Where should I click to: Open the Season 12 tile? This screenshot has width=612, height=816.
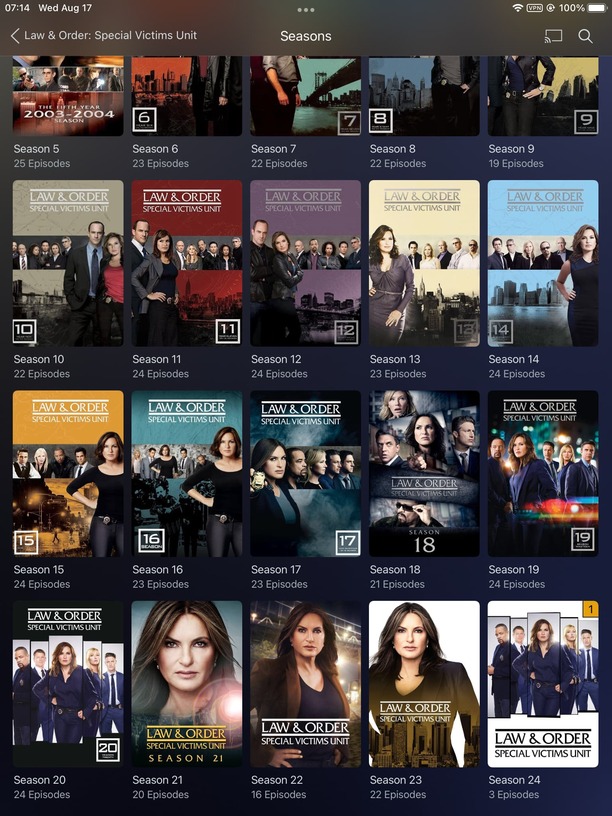(x=305, y=263)
